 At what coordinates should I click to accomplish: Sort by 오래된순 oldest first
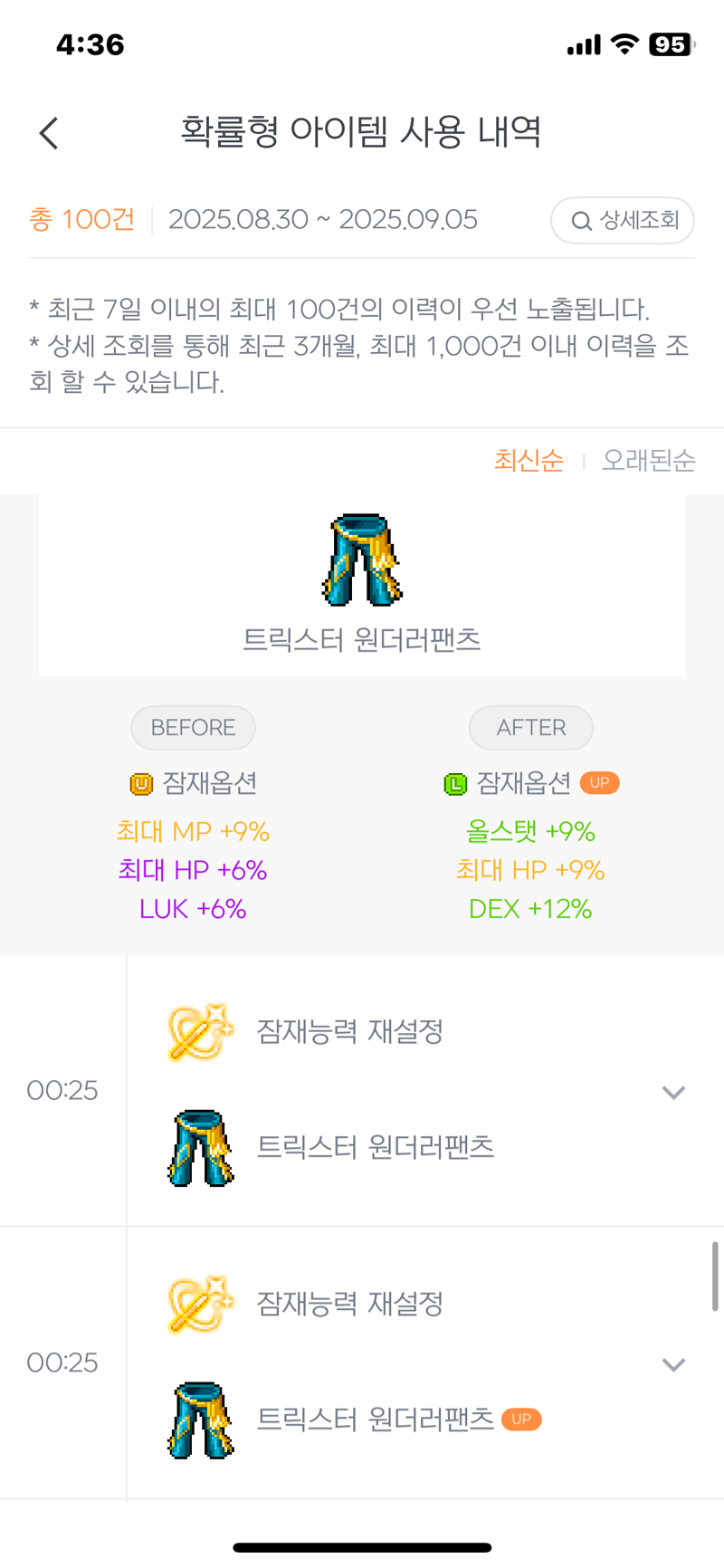point(648,461)
